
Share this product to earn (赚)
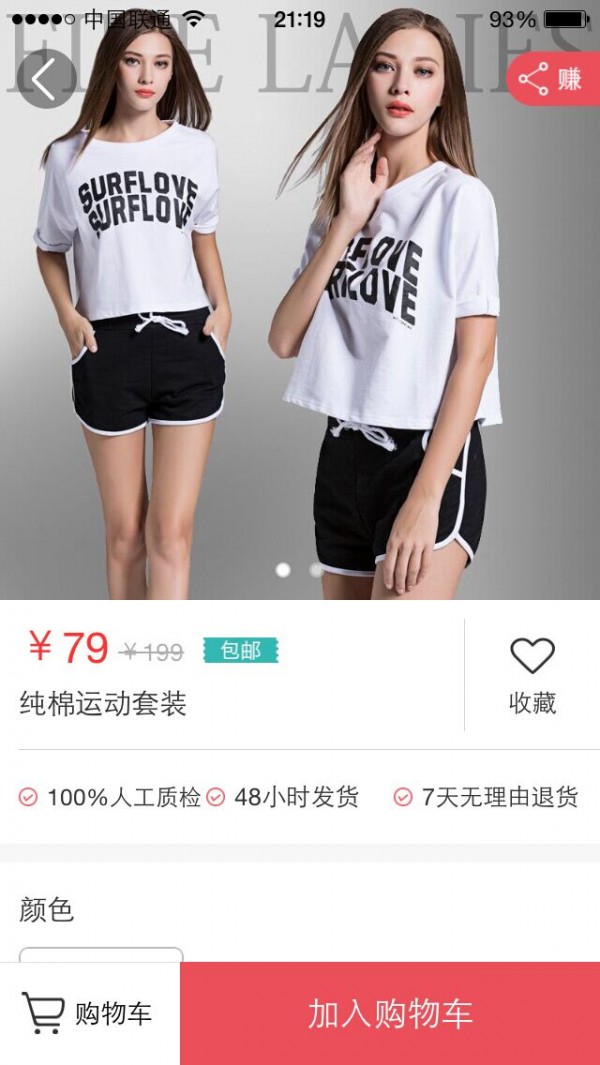[553, 79]
